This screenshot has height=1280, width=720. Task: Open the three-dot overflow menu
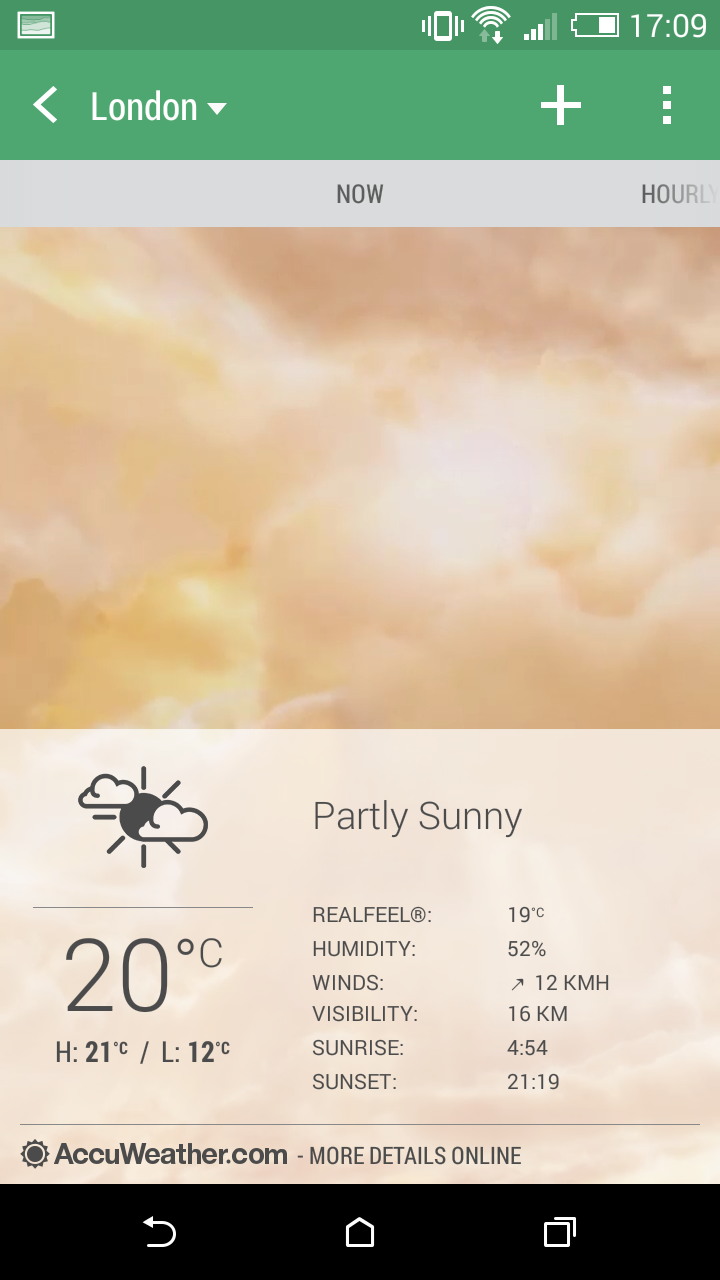point(667,105)
